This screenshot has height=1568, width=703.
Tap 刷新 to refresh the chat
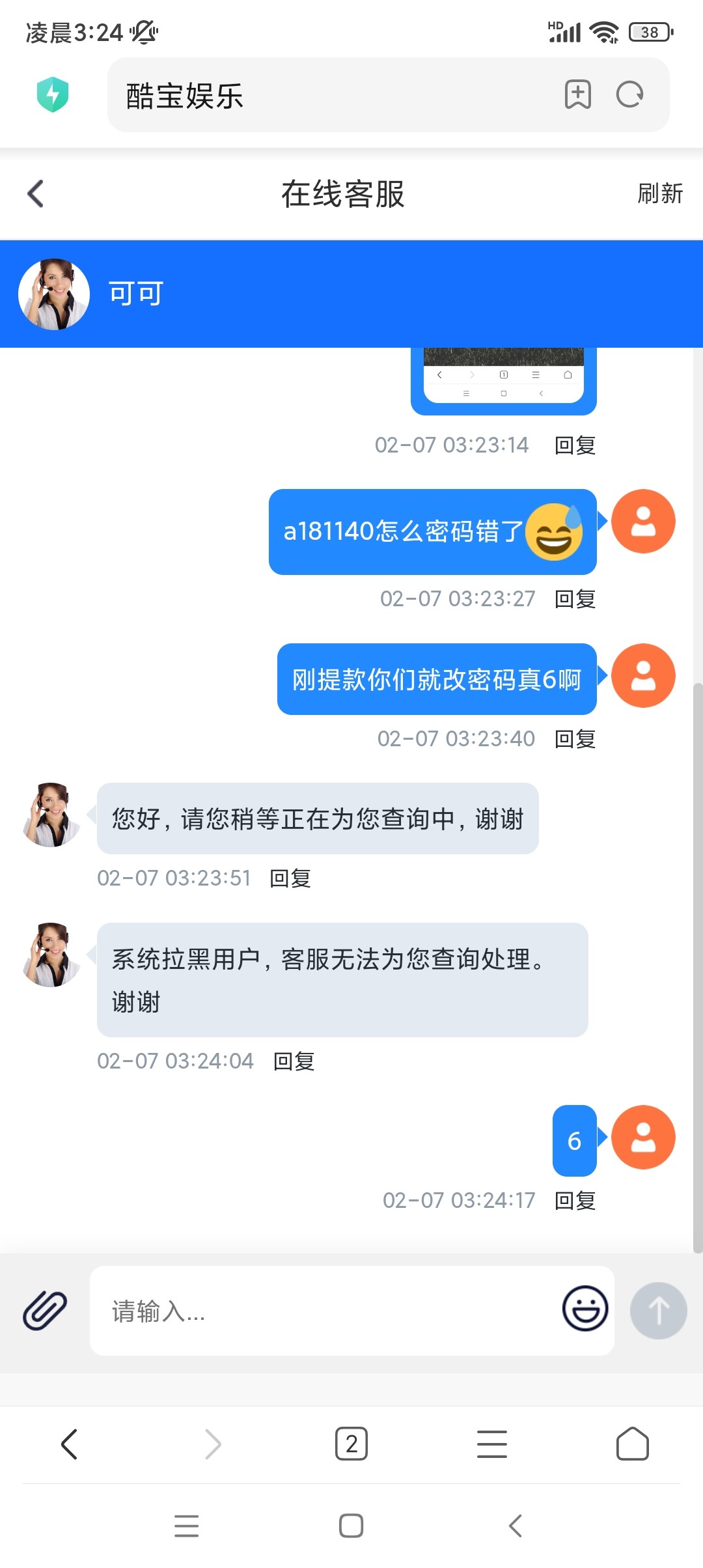click(659, 194)
